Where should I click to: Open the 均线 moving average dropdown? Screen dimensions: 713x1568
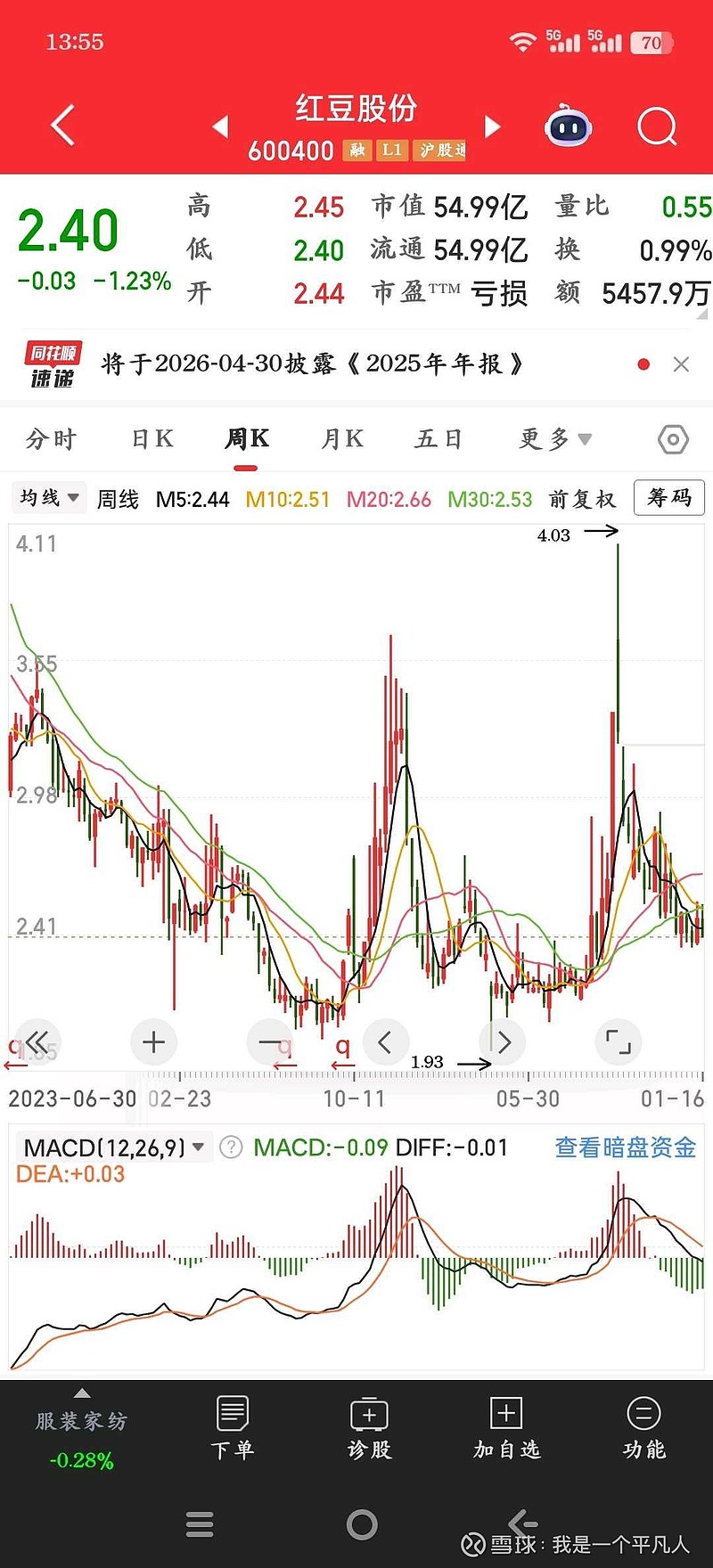click(46, 497)
